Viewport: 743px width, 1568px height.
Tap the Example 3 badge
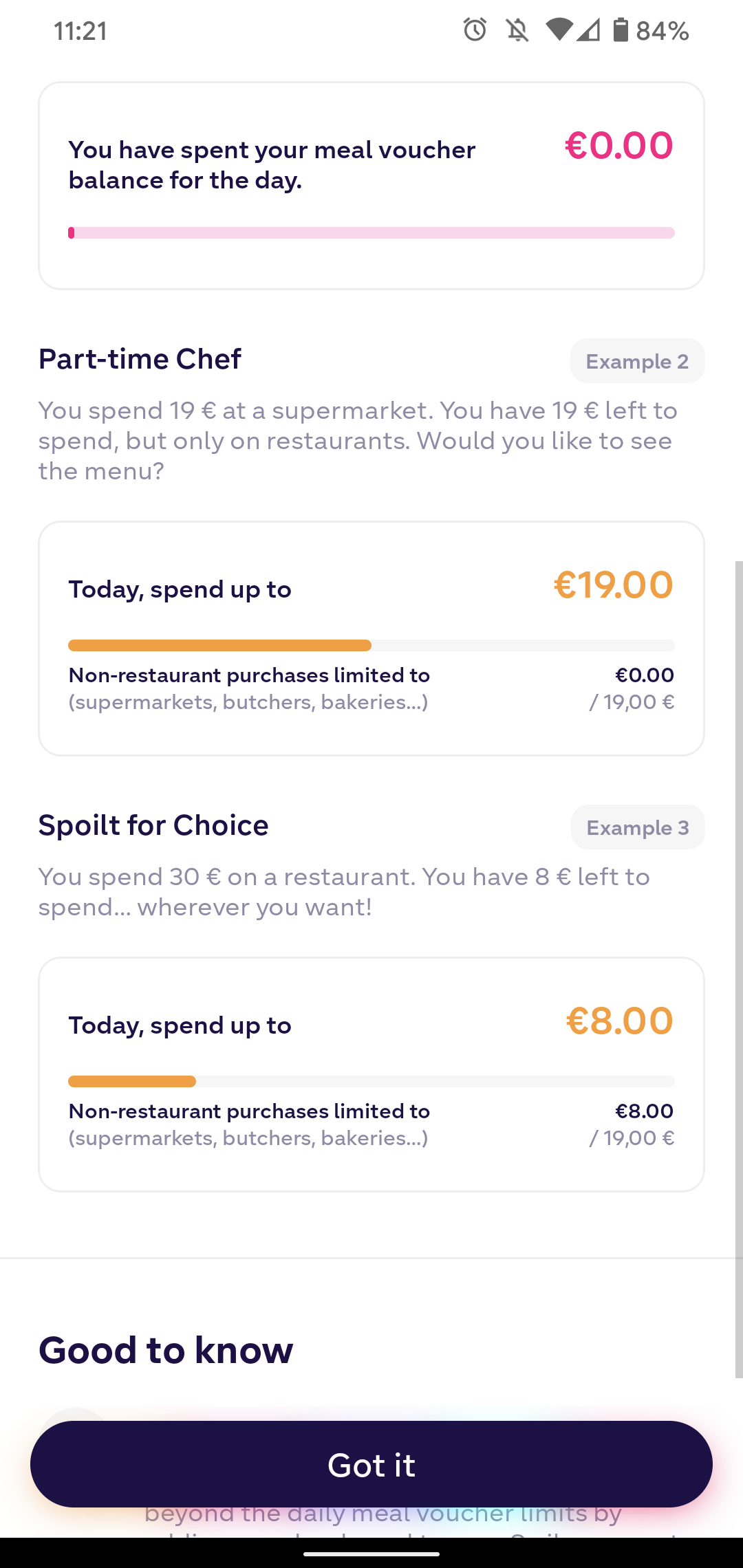point(637,827)
